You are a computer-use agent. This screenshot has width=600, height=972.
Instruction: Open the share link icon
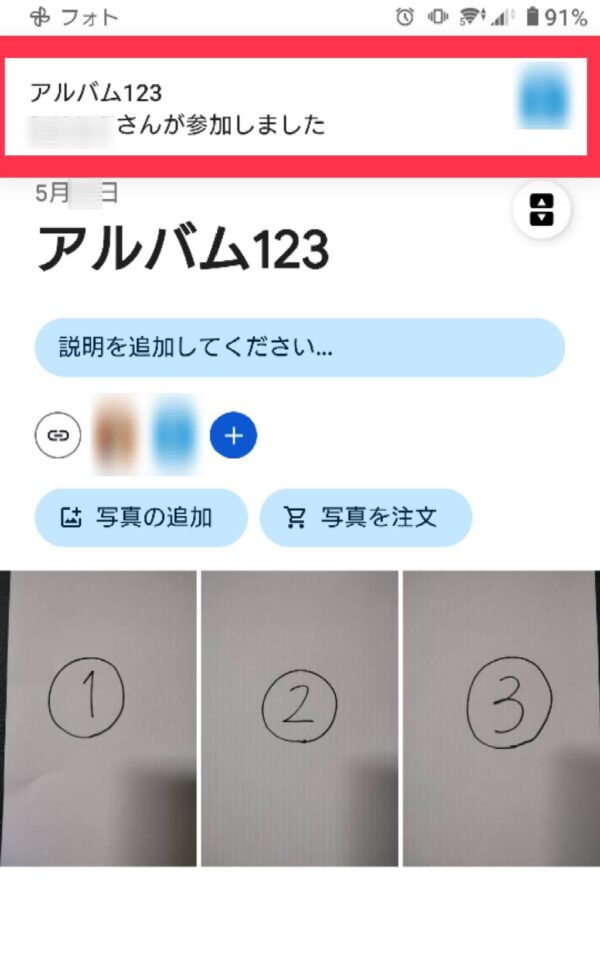[59, 435]
